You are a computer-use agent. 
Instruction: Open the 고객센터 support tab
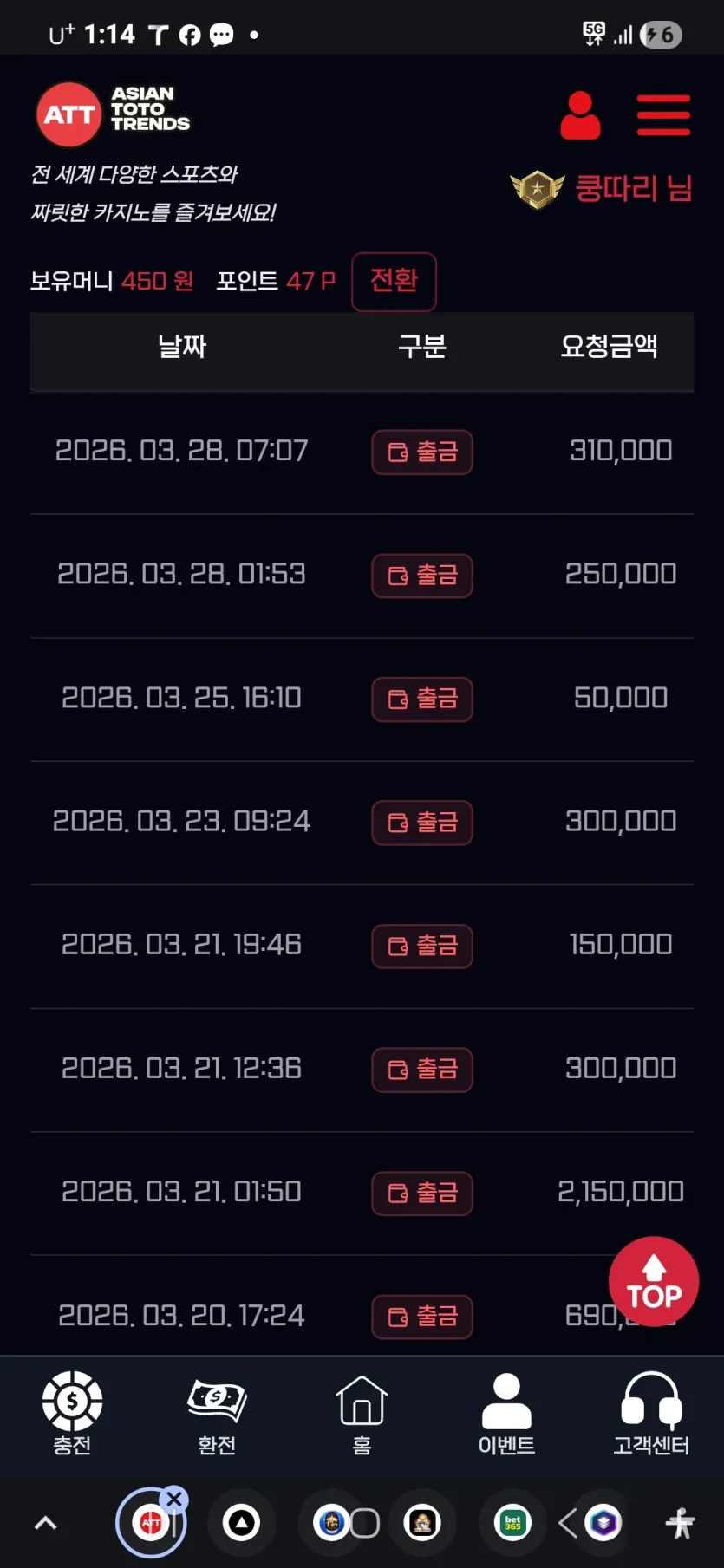pyautogui.click(x=651, y=1412)
